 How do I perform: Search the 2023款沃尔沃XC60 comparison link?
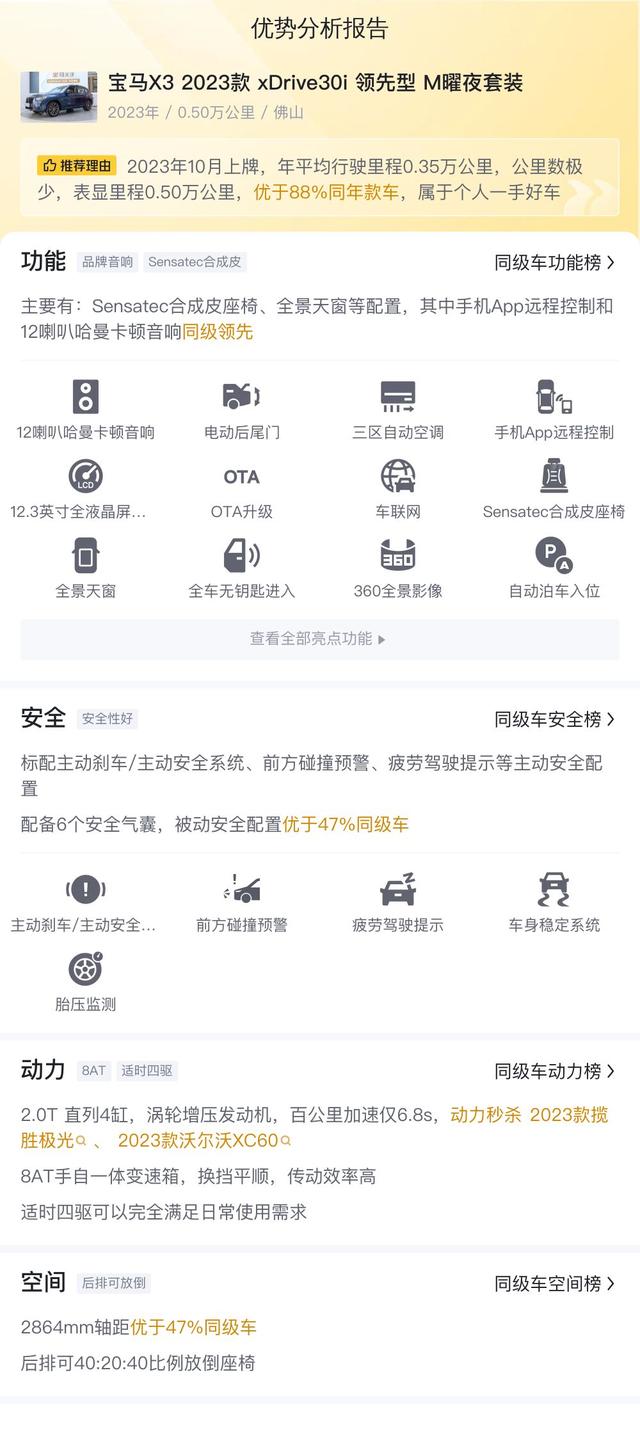(x=204, y=1140)
